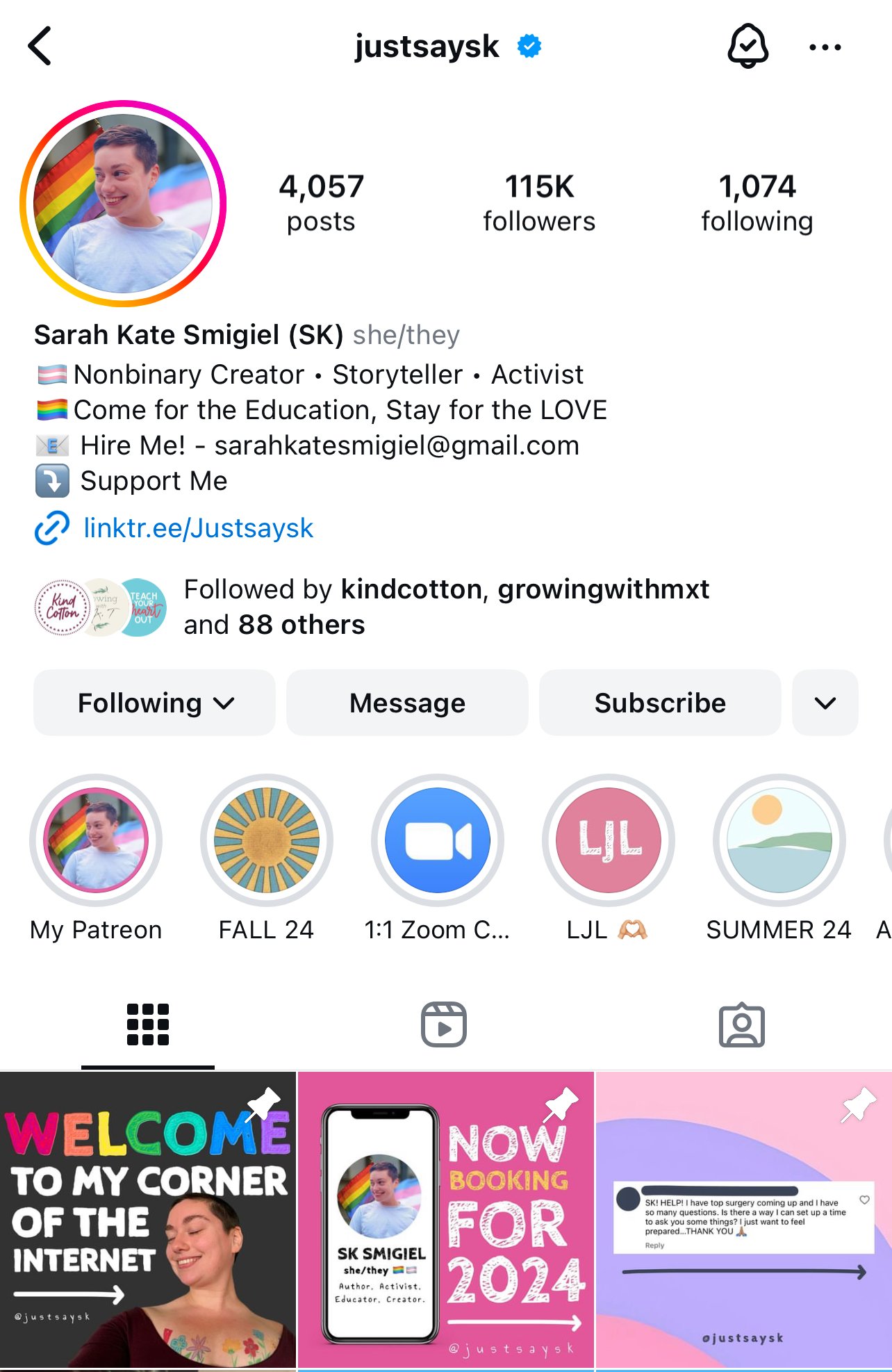See mutual followers including kindcotton

tap(446, 607)
